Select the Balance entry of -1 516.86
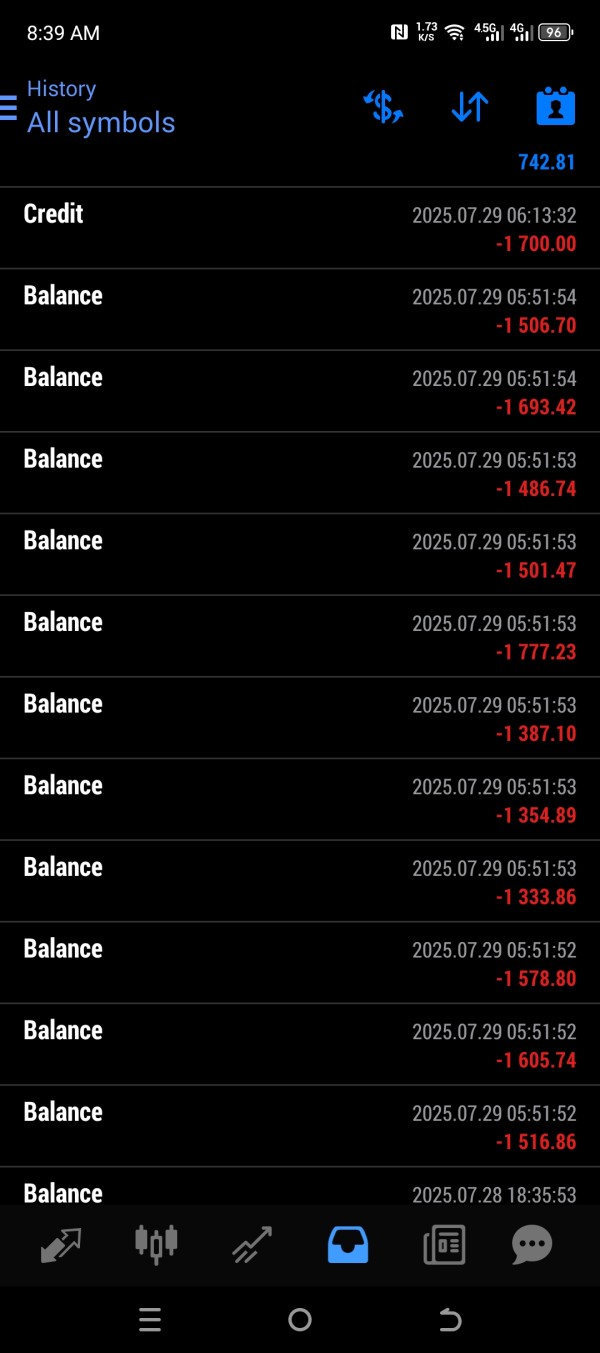The width and height of the screenshot is (600, 1353). (x=300, y=1127)
